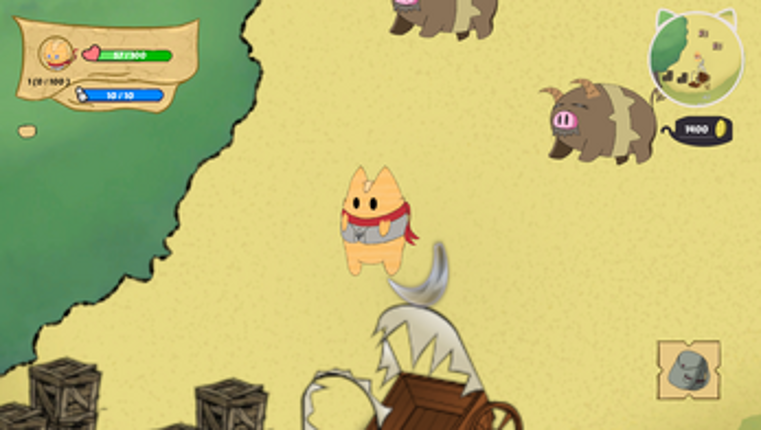Open the character portrait panel
The width and height of the screenshot is (761, 430).
[x=56, y=53]
